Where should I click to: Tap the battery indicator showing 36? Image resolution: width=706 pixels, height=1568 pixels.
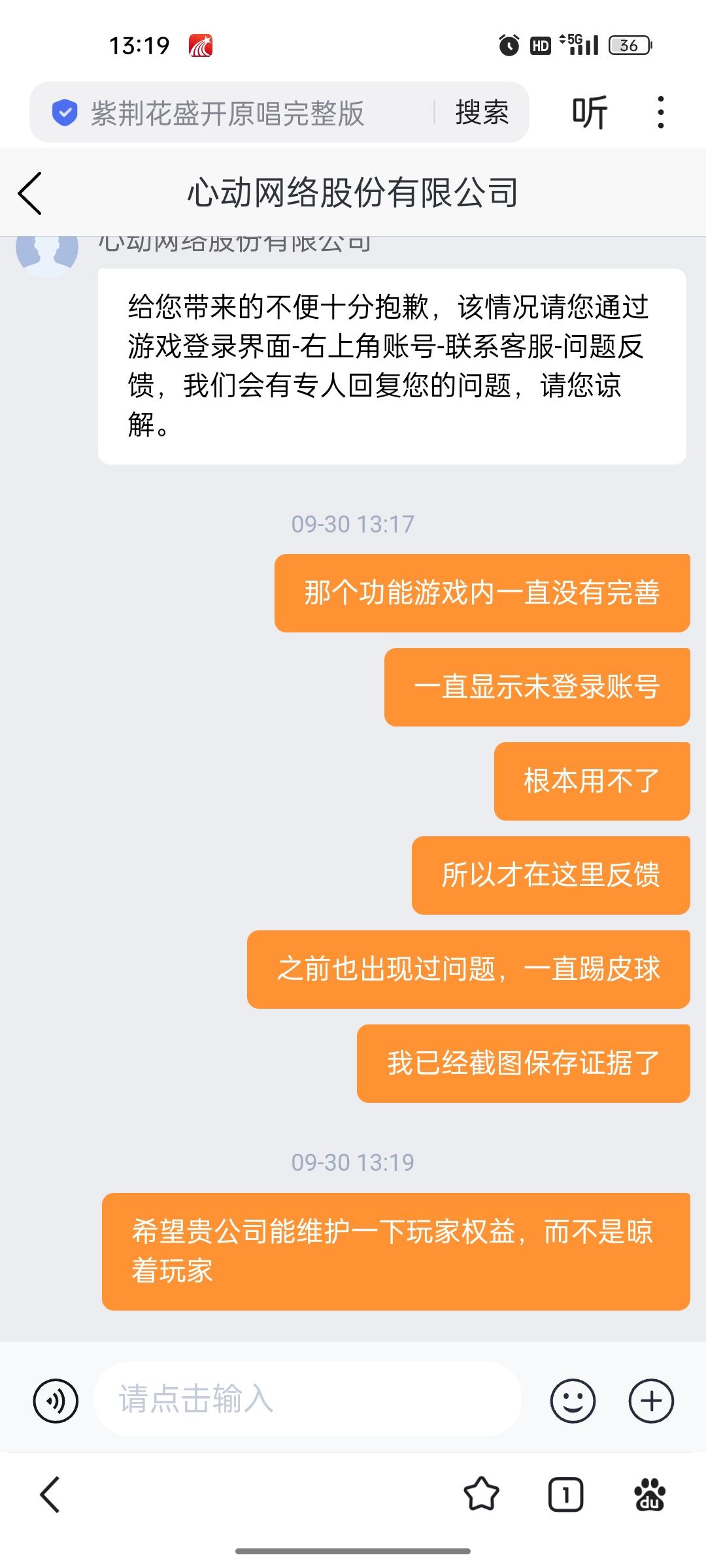coord(628,42)
